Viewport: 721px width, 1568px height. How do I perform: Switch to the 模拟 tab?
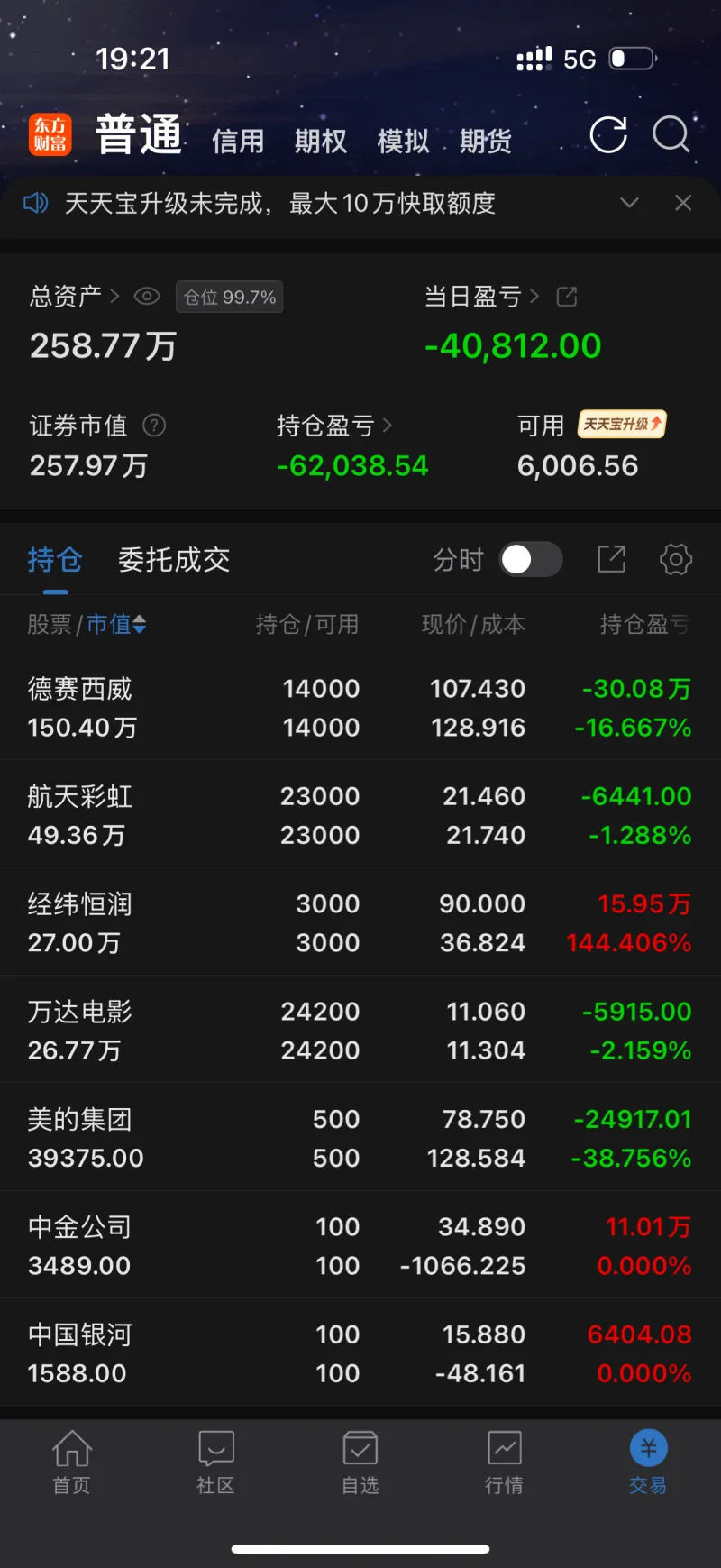403,141
